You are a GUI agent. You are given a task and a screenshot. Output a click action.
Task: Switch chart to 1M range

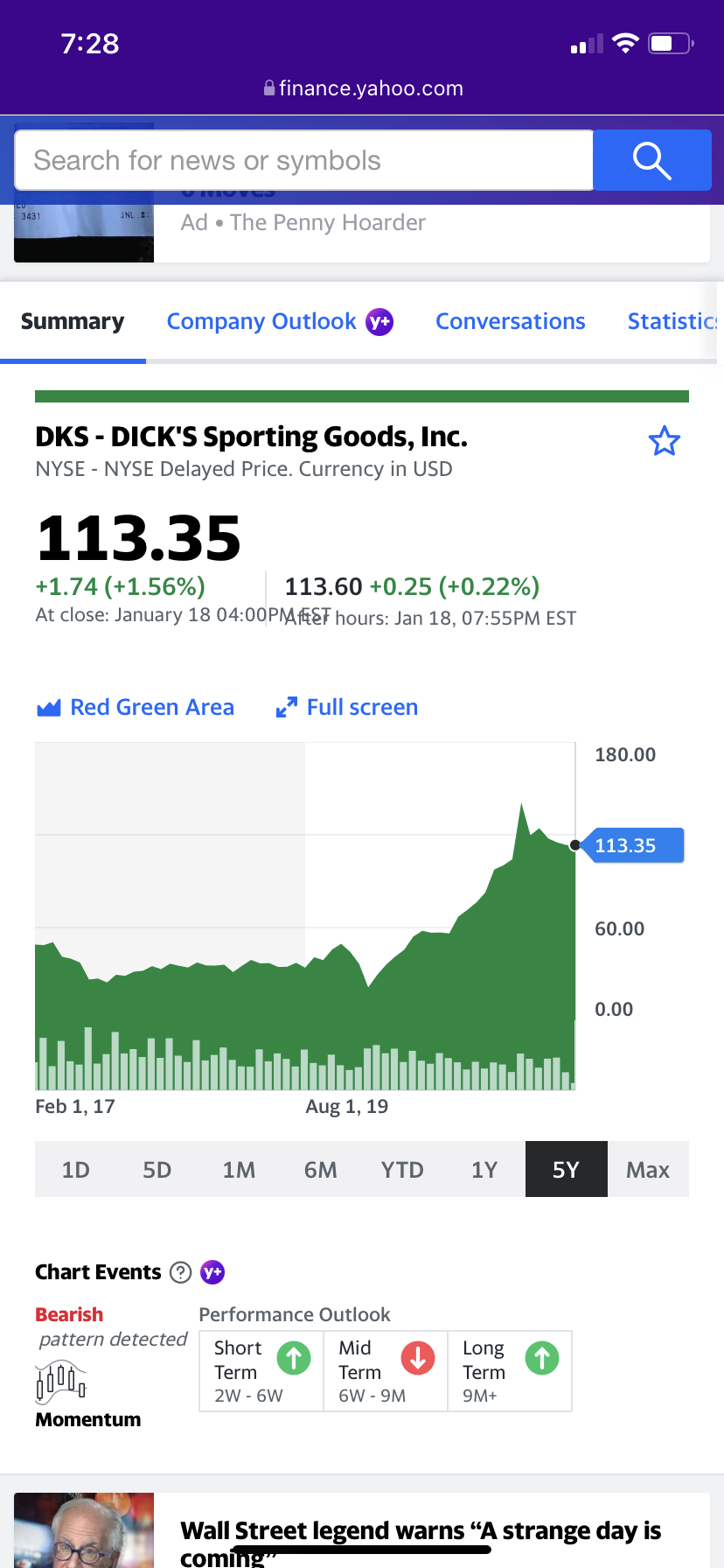point(239,1170)
